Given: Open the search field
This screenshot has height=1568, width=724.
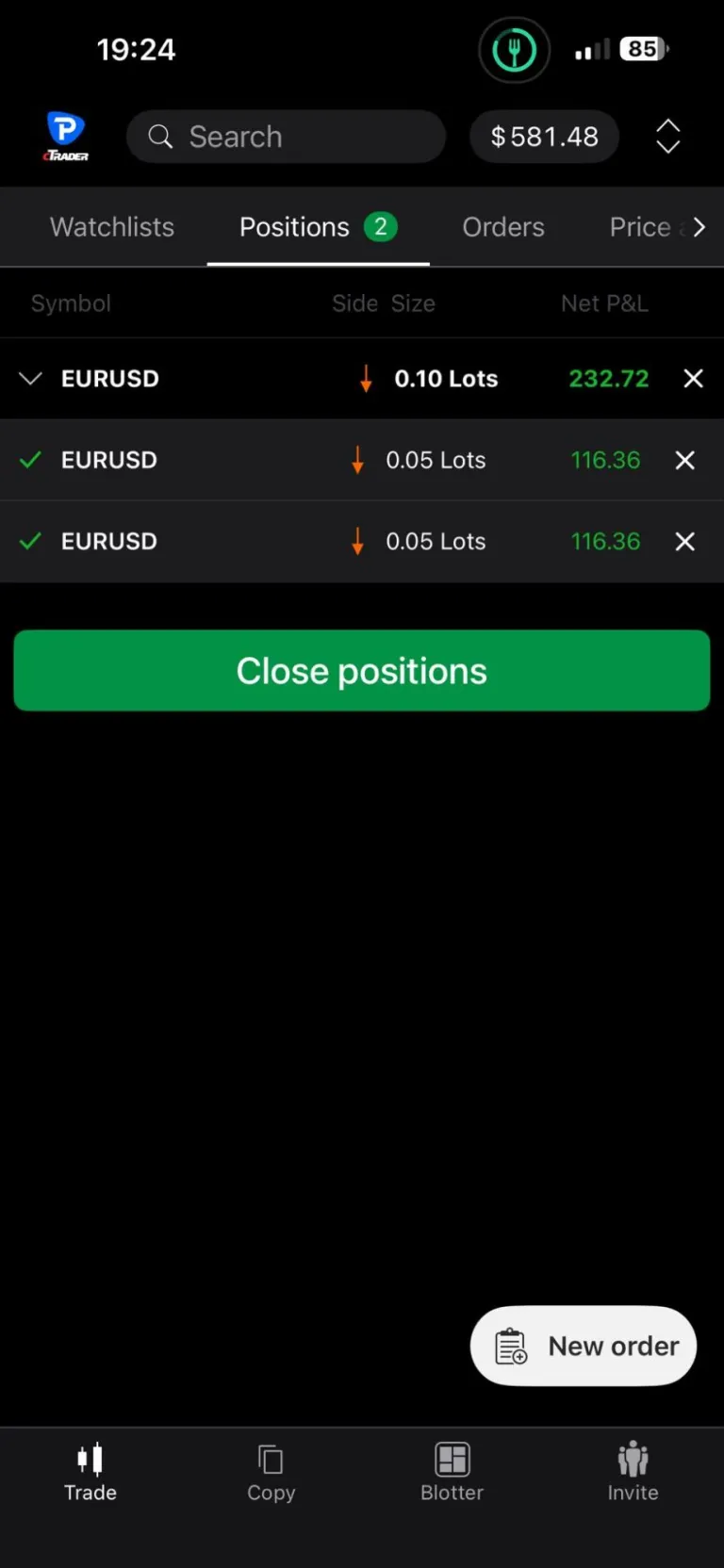Looking at the screenshot, I should [286, 137].
